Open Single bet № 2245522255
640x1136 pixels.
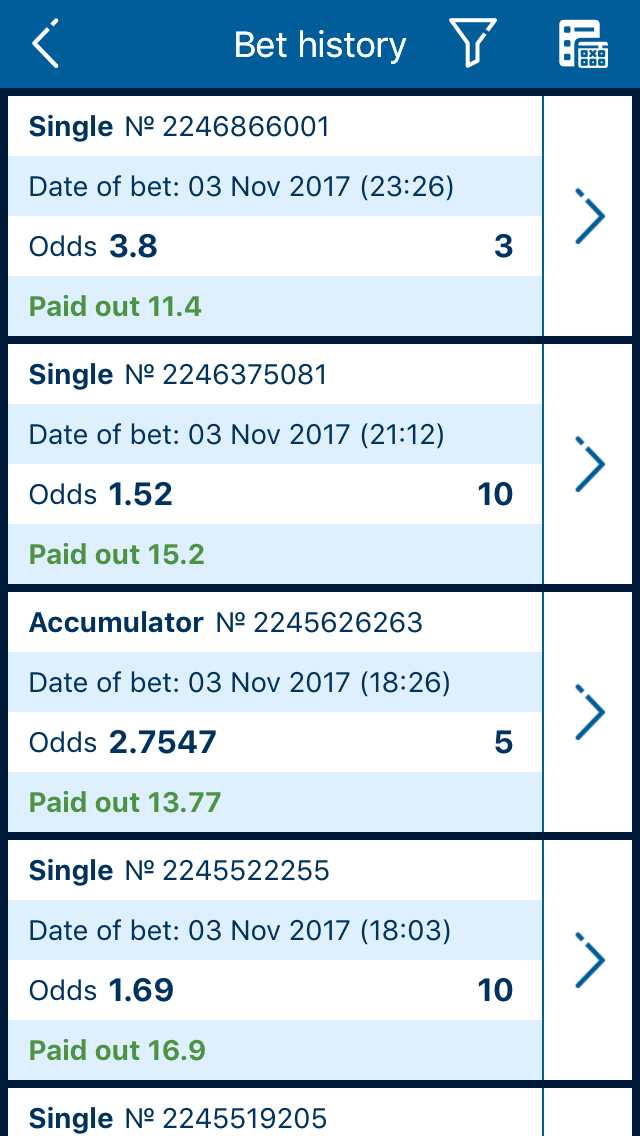[275, 959]
